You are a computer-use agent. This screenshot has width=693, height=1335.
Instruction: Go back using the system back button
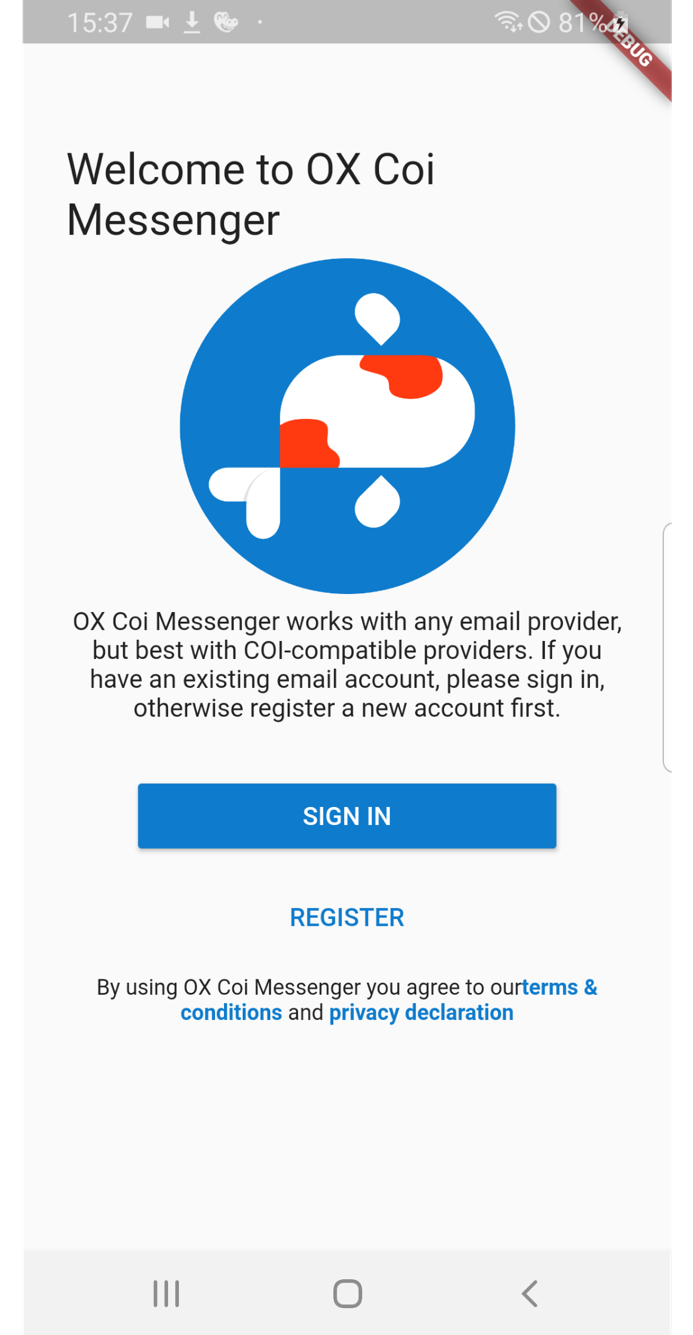click(x=529, y=1293)
